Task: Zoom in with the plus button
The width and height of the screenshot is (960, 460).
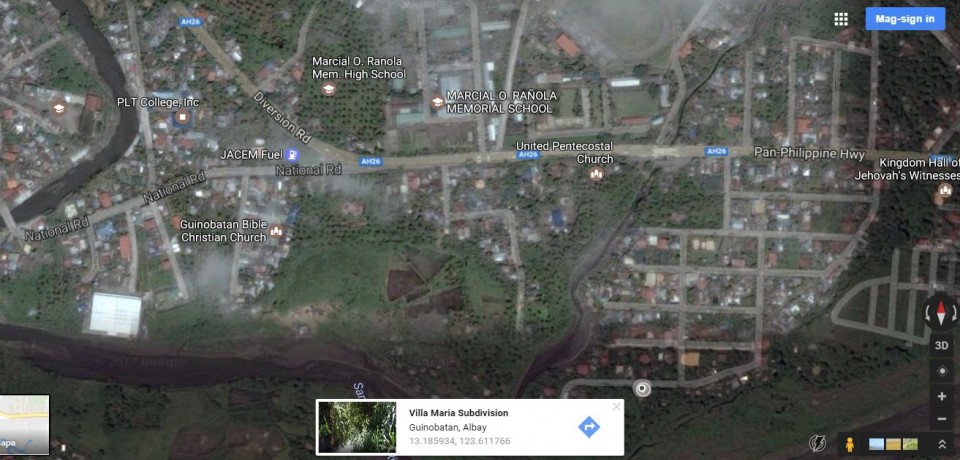Action: 941,396
